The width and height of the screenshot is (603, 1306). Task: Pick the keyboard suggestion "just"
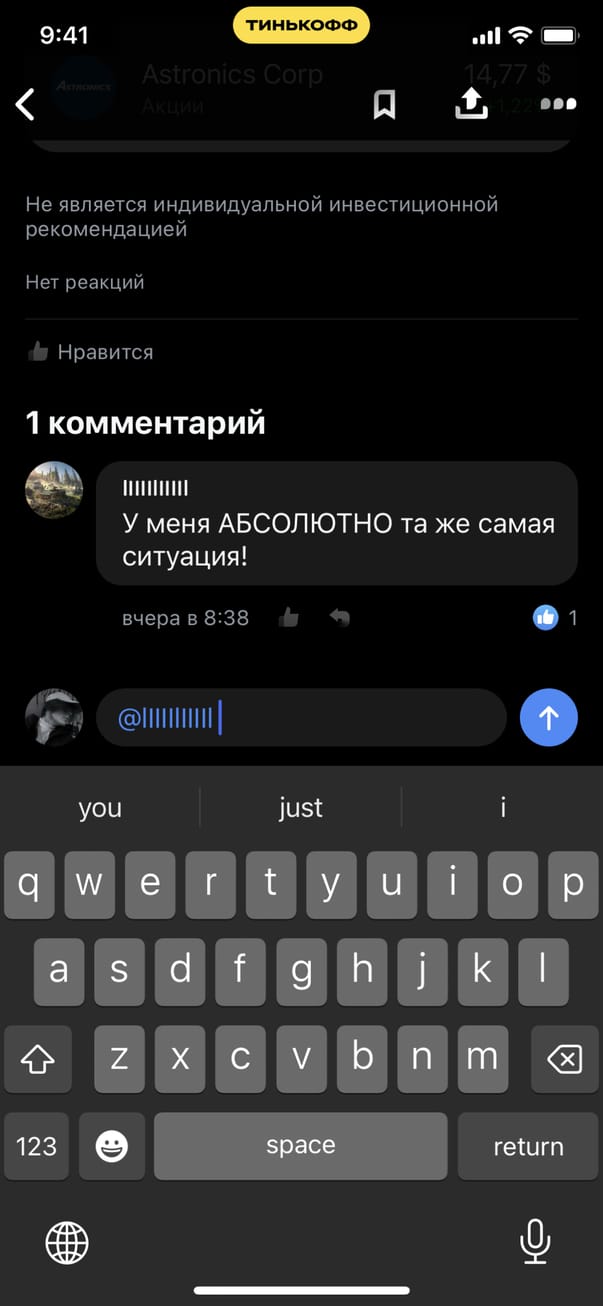click(300, 808)
